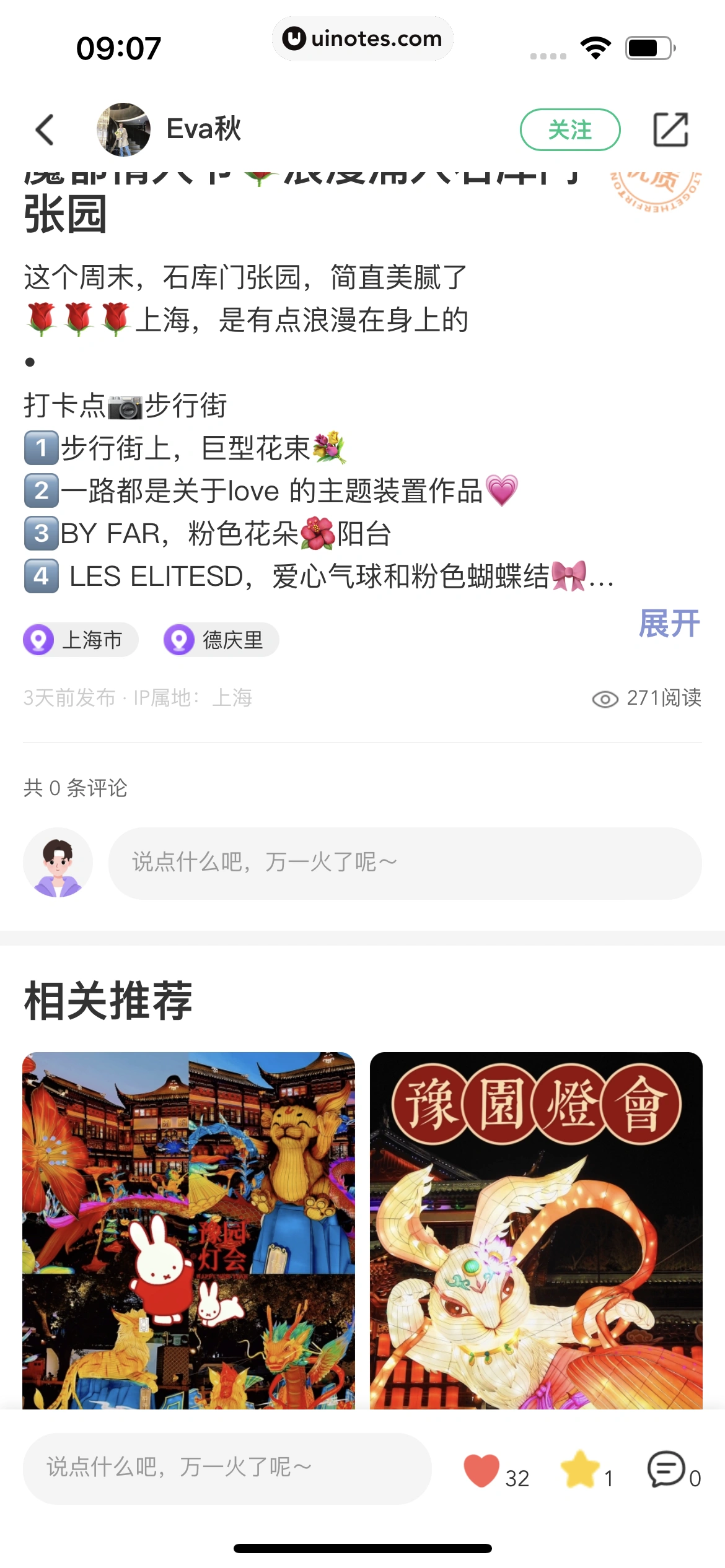Open Eva秋's profile via username
The height and width of the screenshot is (1568, 725).
click(204, 130)
